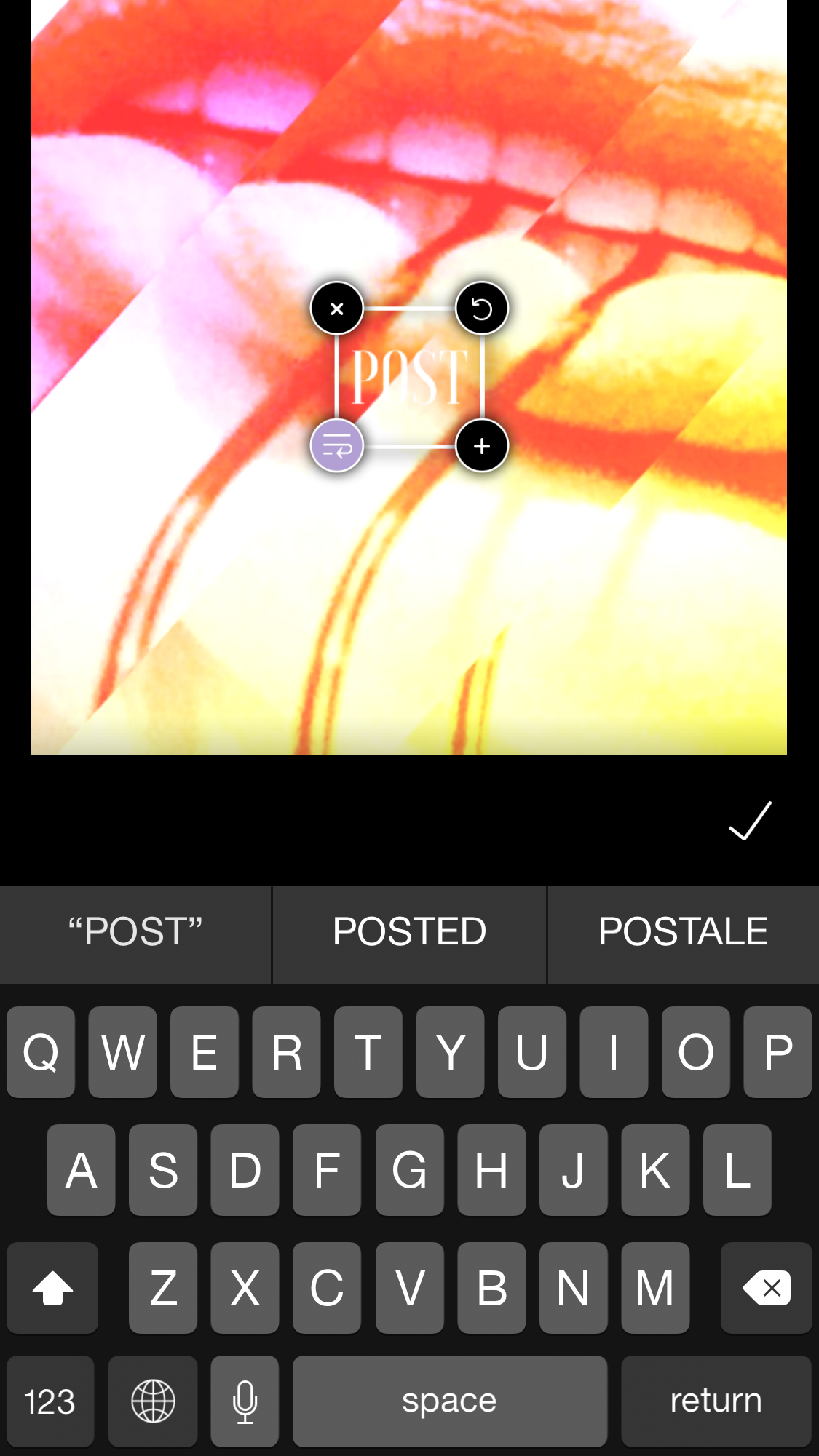Tap the backspace key

(766, 1288)
